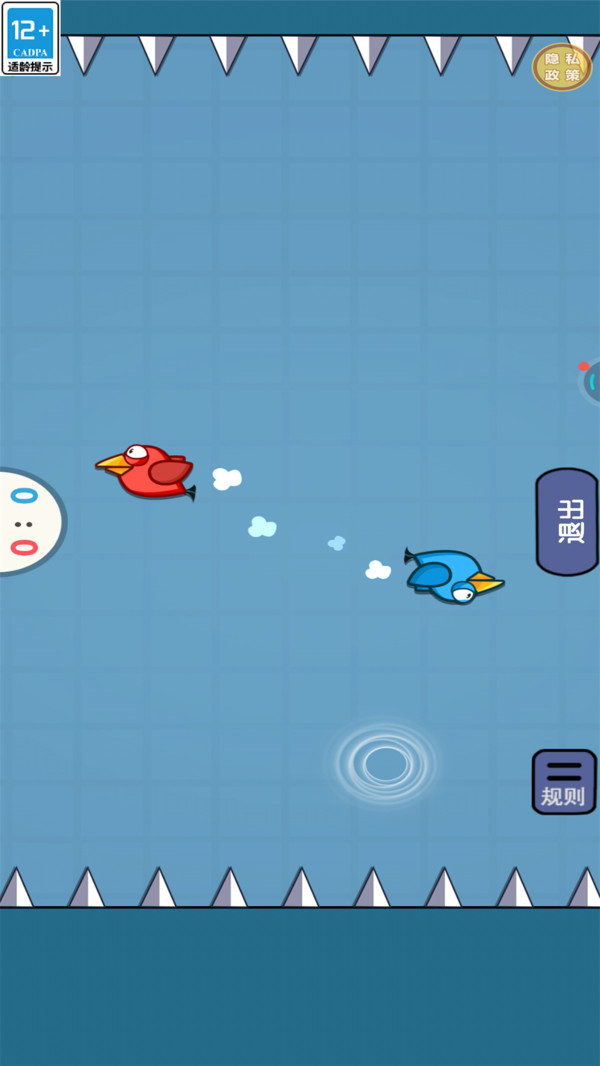Tap the floating icon with red dot
Image resolution: width=600 pixels, height=1066 pixels.
(590, 381)
